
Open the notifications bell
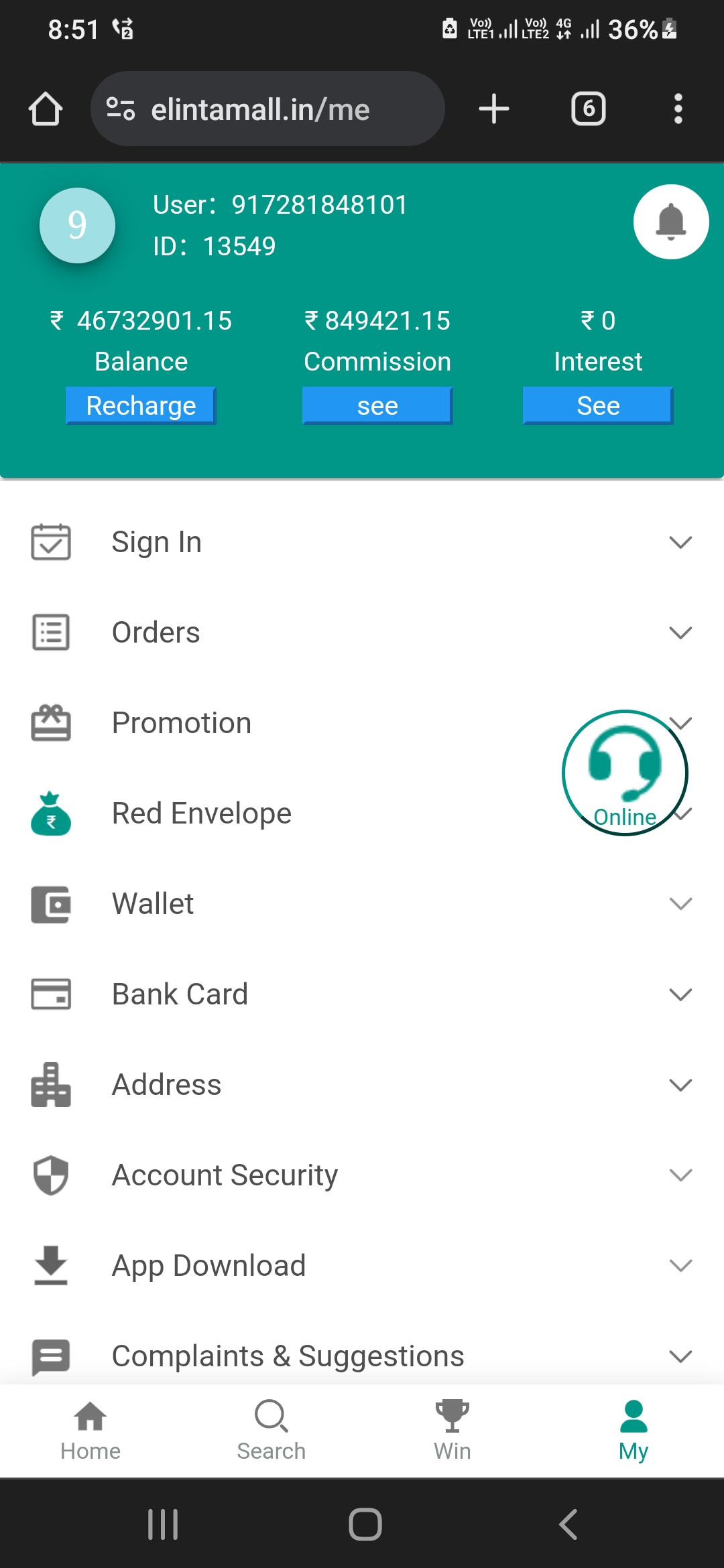coord(670,222)
